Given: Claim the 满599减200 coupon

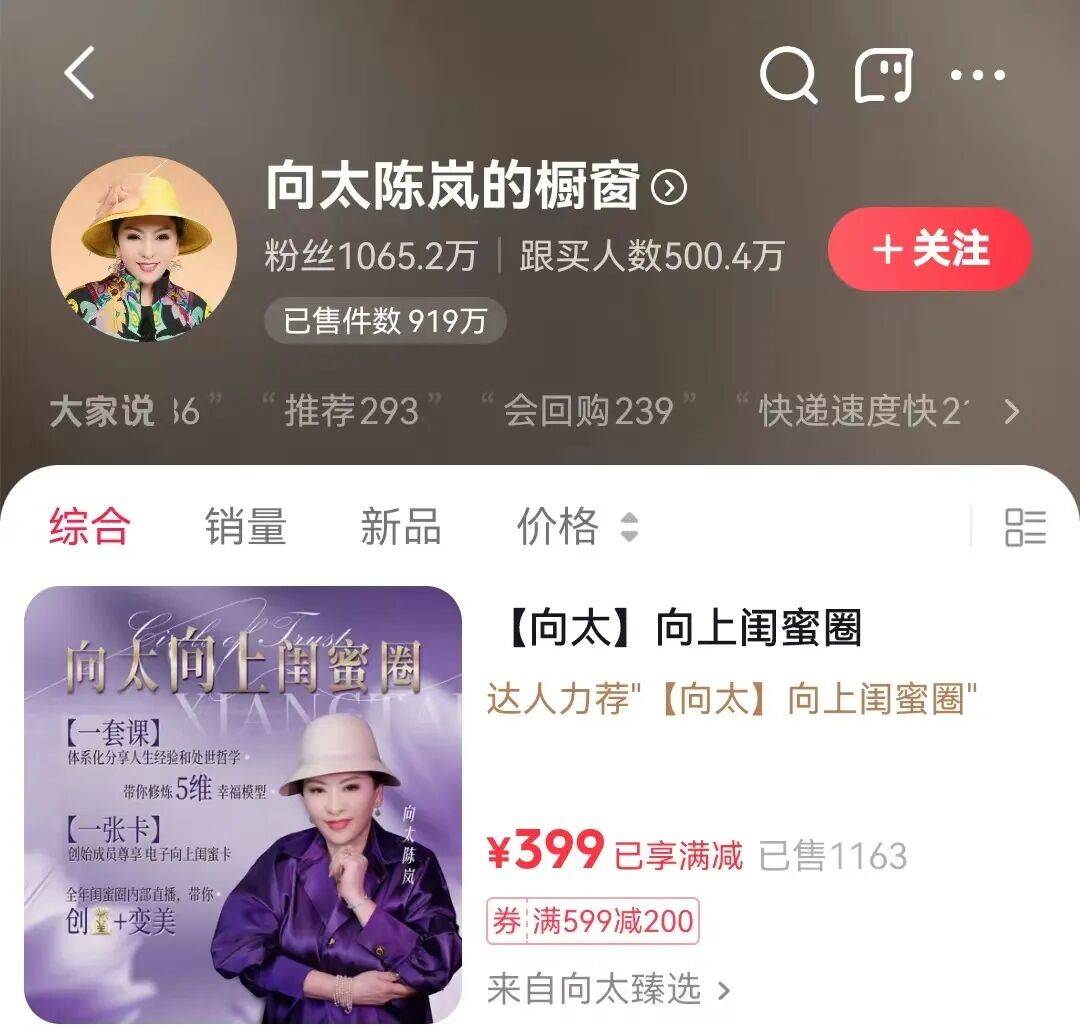Looking at the screenshot, I should pyautogui.click(x=593, y=921).
